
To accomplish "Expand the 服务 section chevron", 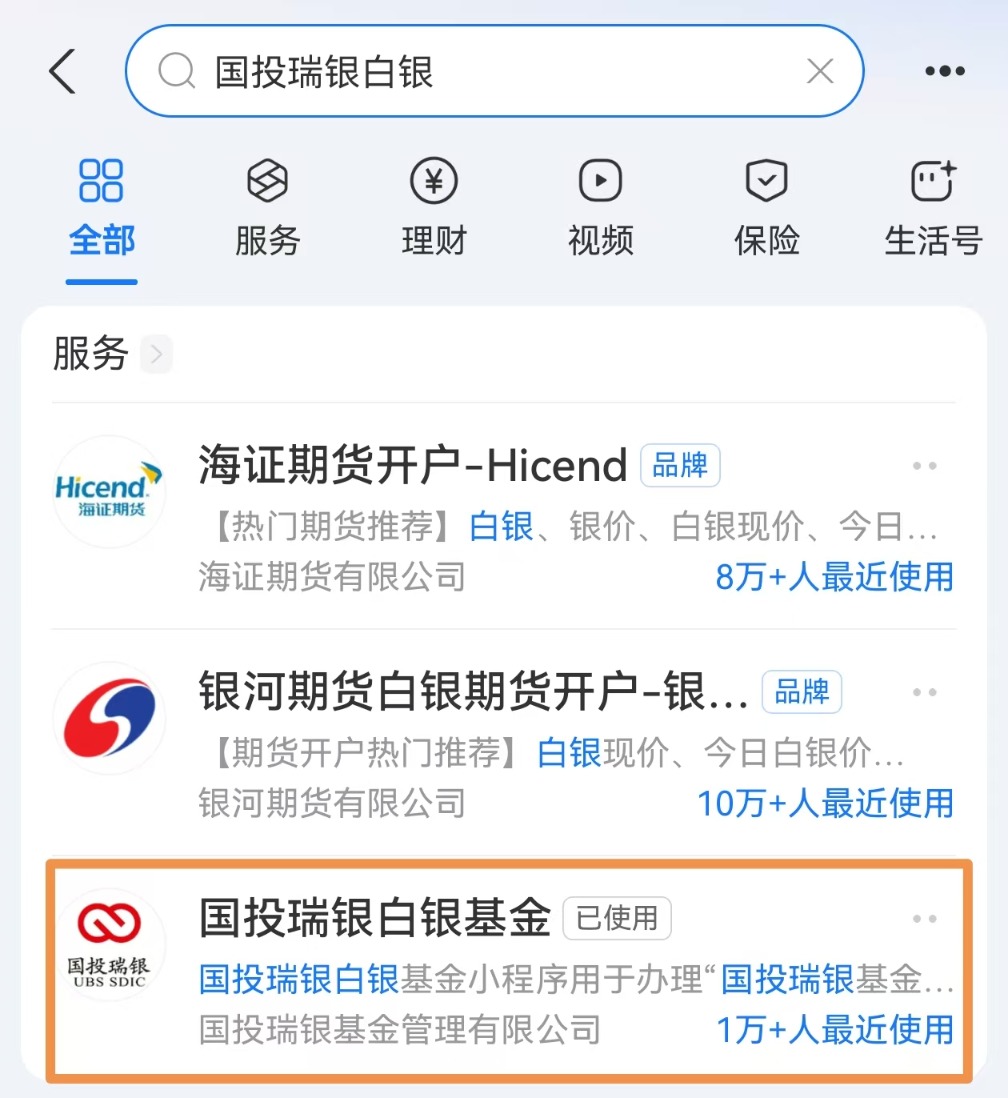I will (x=156, y=354).
